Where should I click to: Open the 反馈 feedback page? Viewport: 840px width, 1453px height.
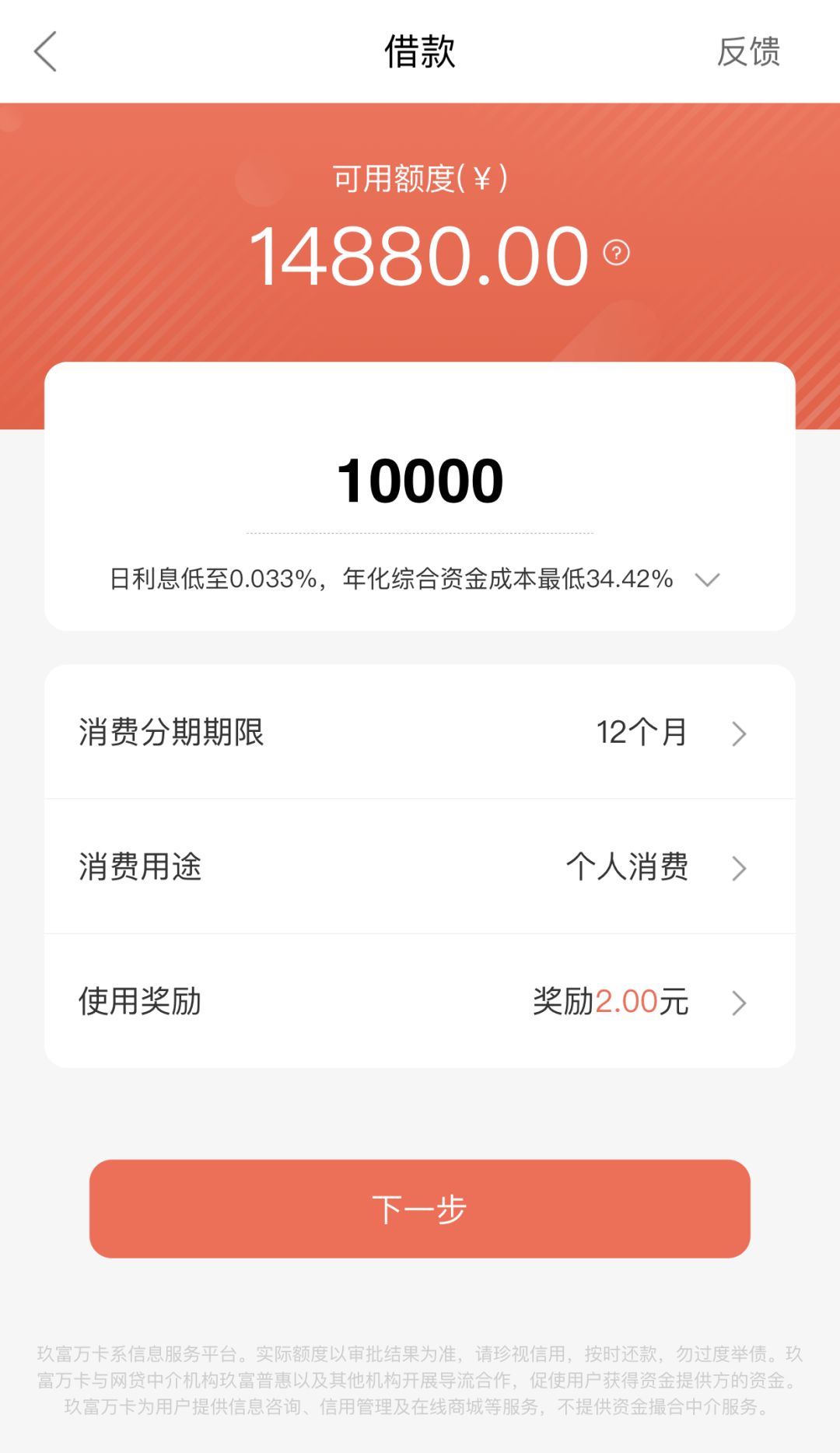[x=747, y=52]
